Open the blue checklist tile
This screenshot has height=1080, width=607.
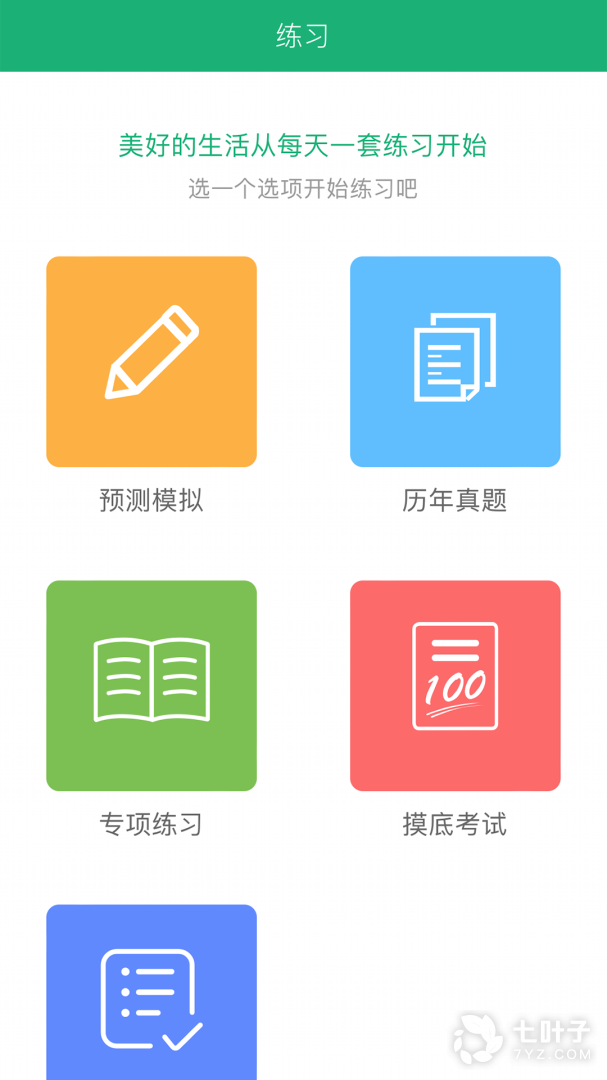151,995
